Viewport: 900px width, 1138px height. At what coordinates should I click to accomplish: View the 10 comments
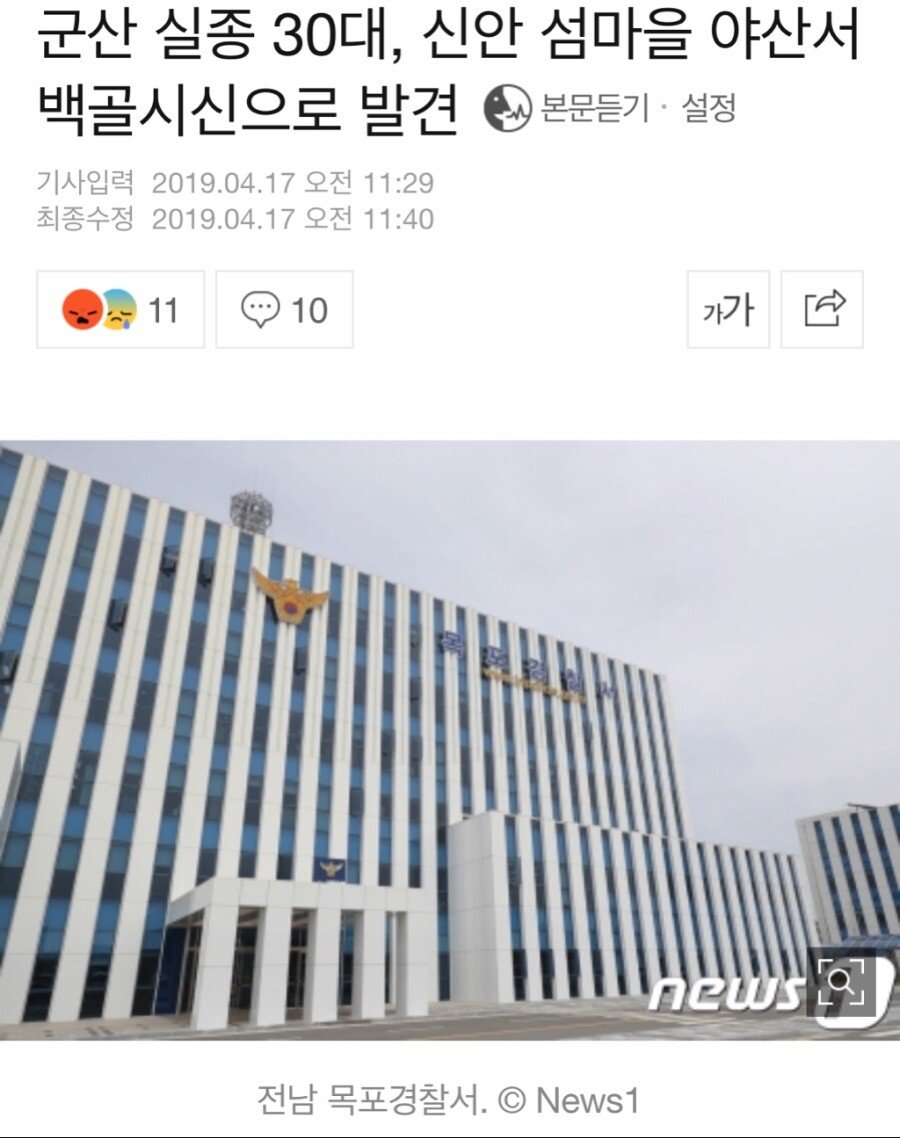[x=285, y=310]
